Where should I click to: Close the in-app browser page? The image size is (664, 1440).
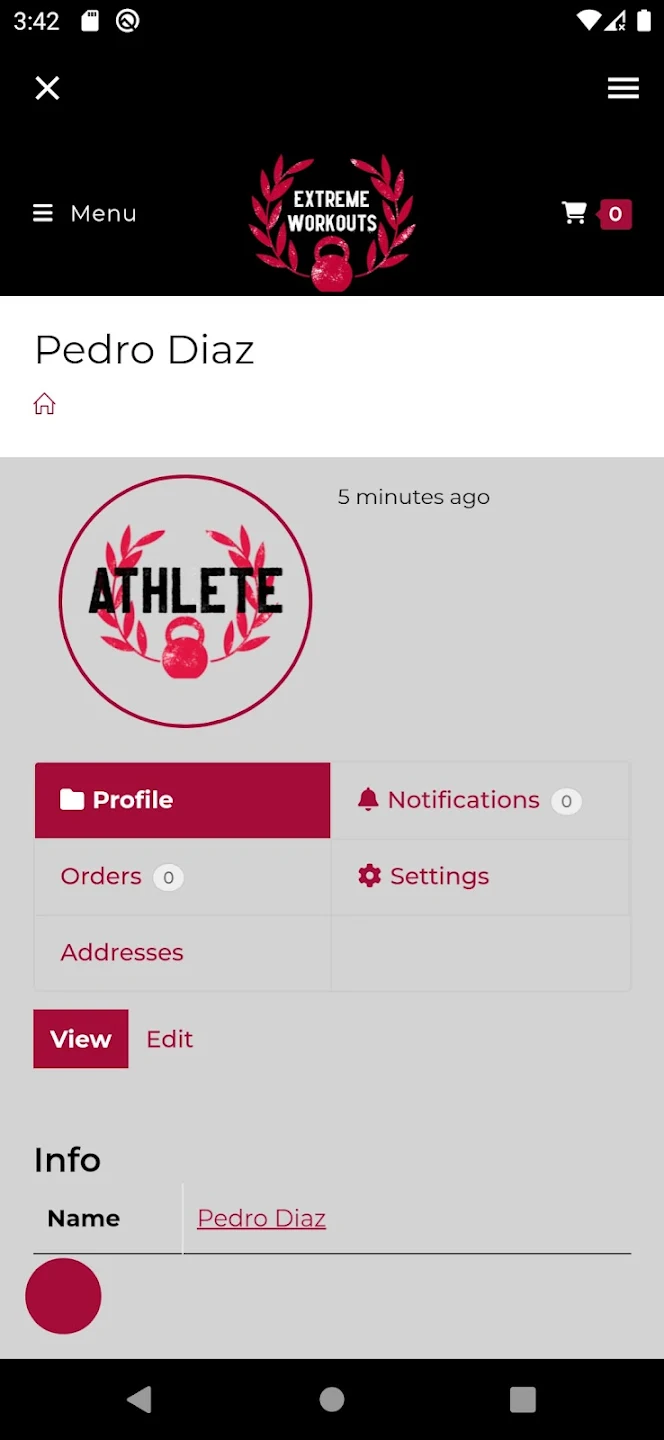pos(47,89)
